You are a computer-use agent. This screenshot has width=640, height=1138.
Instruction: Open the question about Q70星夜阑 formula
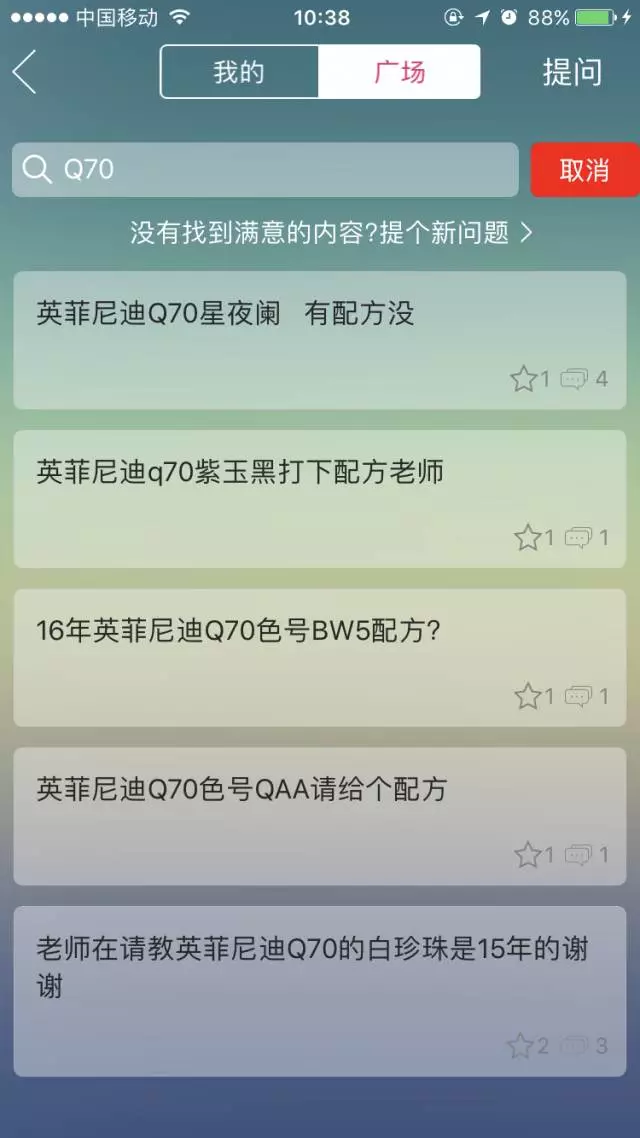(x=225, y=315)
